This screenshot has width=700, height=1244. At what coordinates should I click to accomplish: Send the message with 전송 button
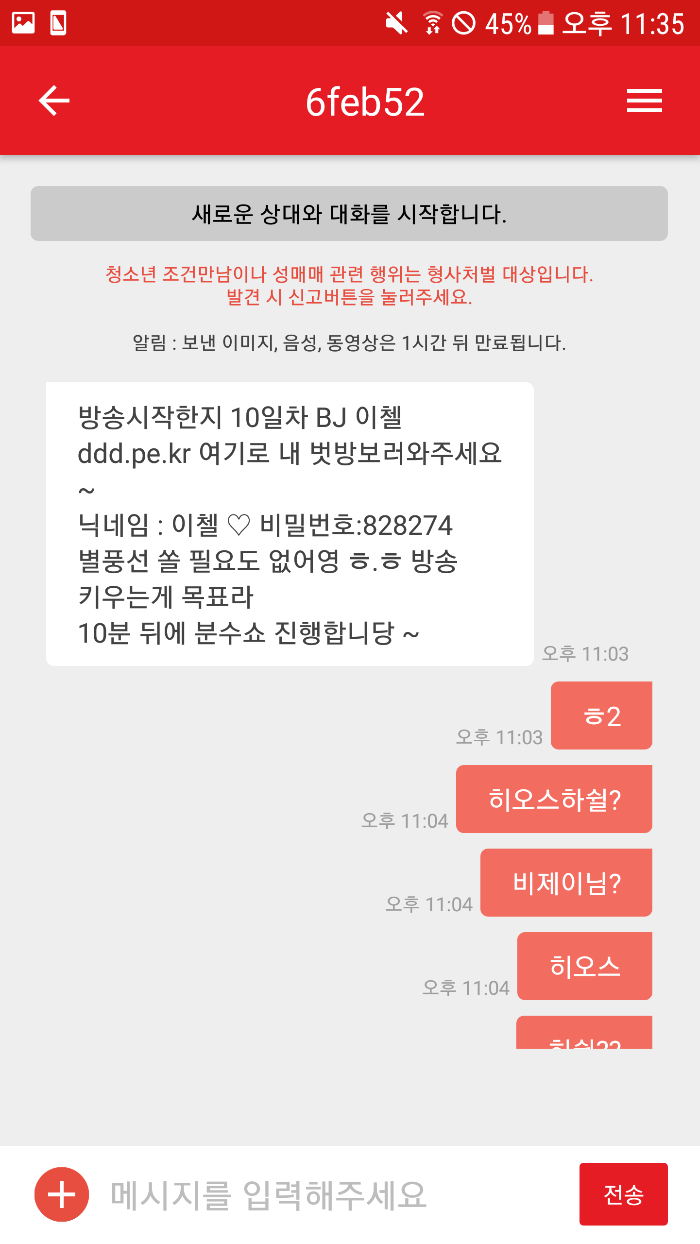[623, 1194]
